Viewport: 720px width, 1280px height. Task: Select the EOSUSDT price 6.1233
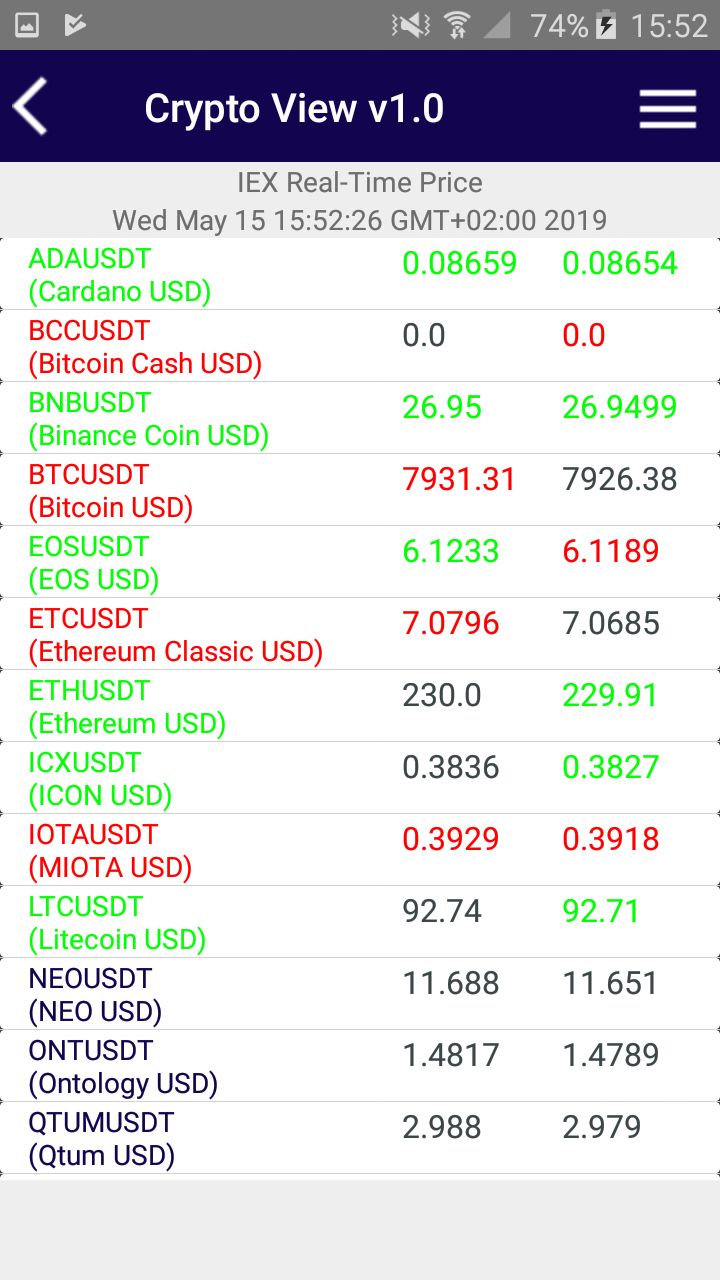click(450, 551)
